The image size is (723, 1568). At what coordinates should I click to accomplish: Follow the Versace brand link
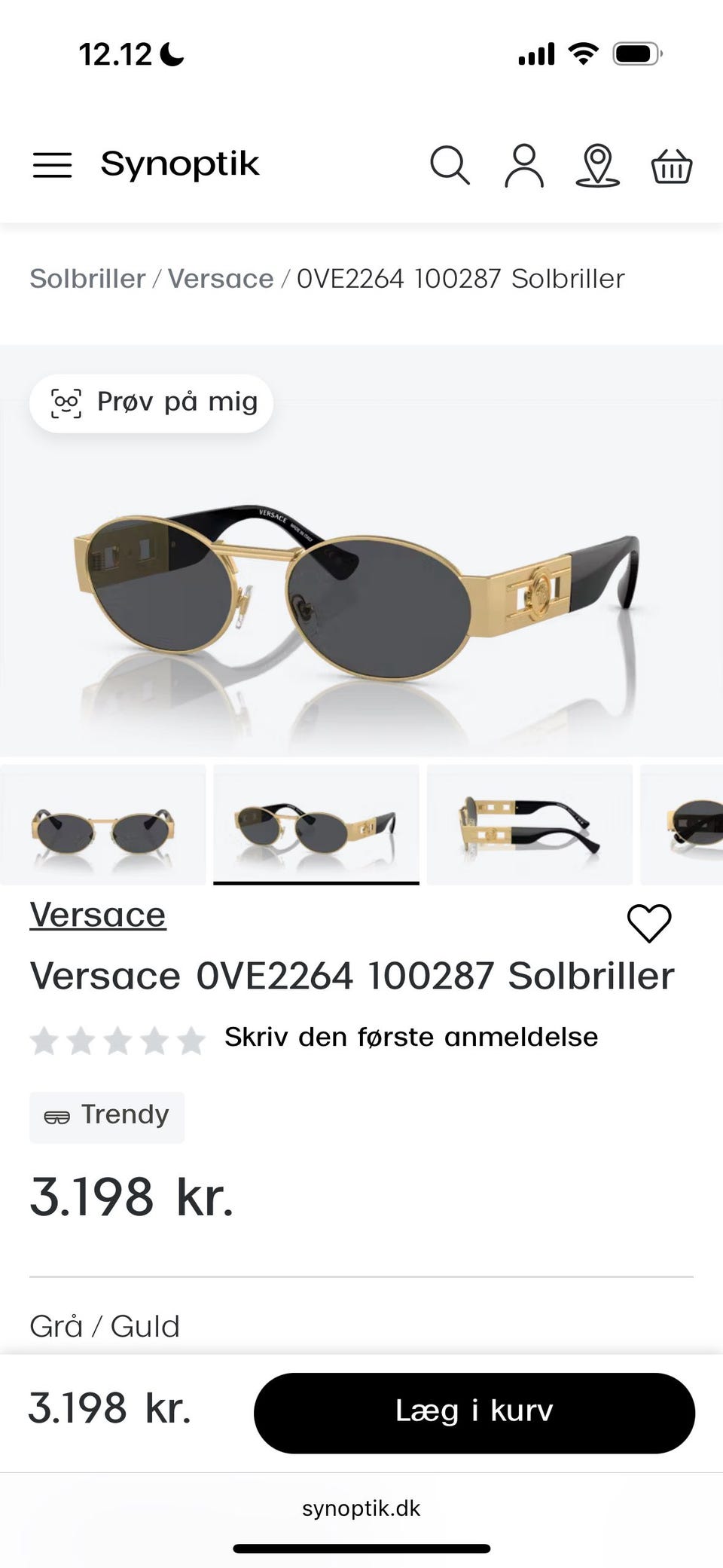(x=96, y=915)
